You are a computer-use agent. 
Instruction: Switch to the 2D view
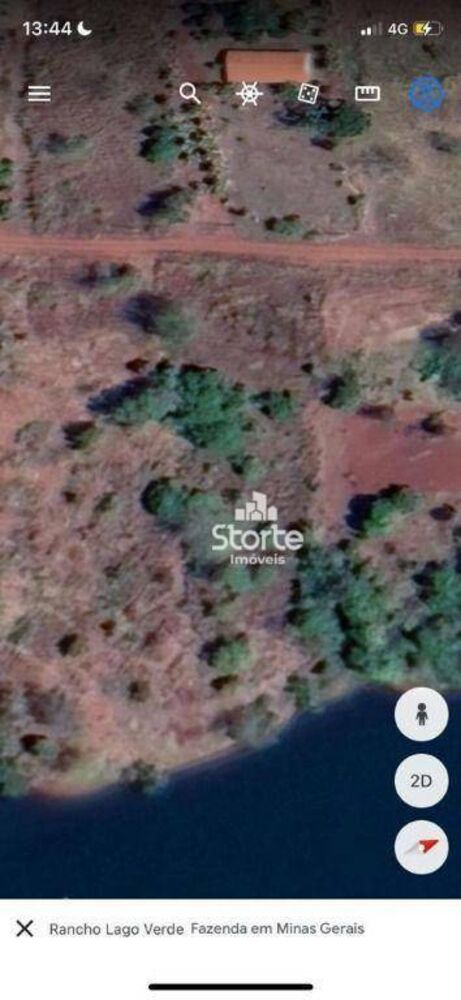pos(421,781)
